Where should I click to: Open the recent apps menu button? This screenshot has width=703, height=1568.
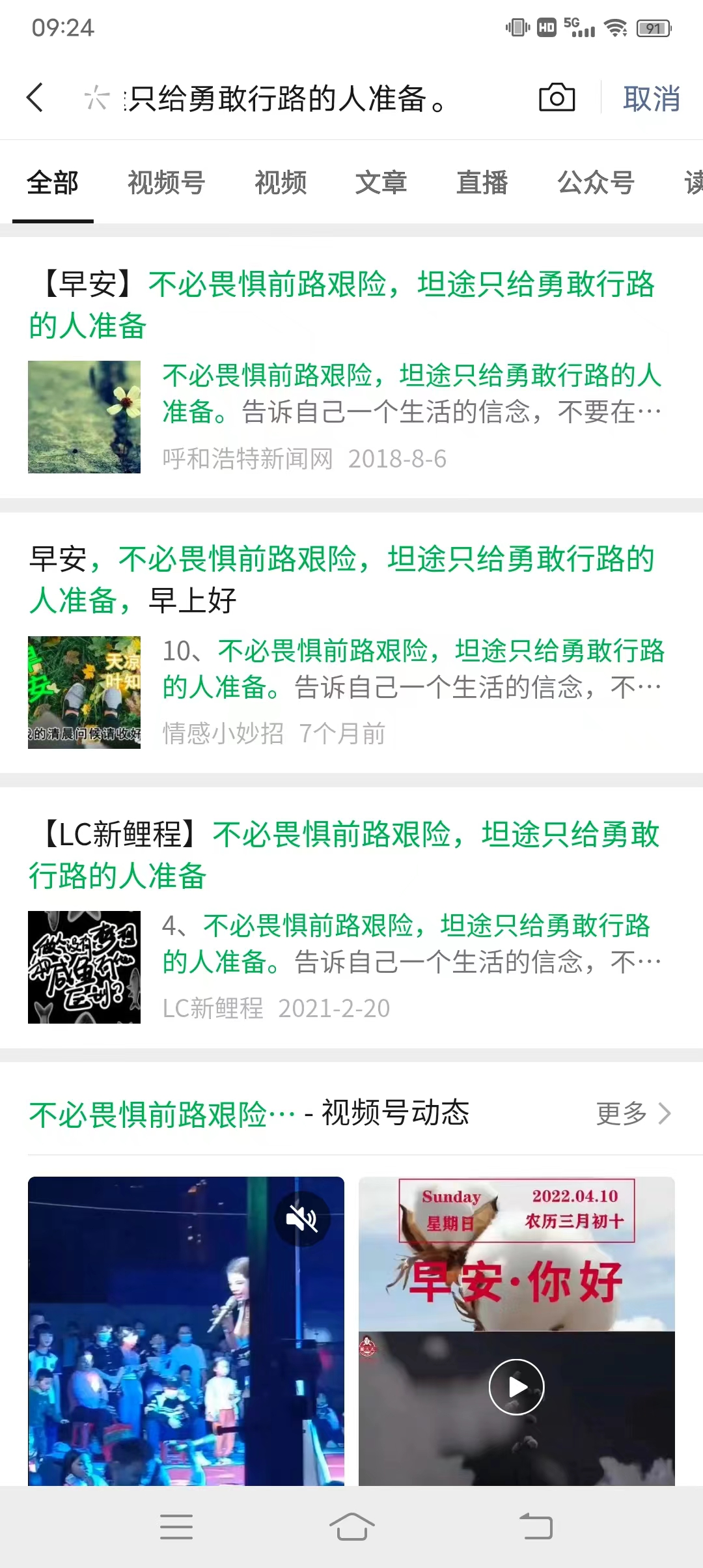click(176, 1526)
